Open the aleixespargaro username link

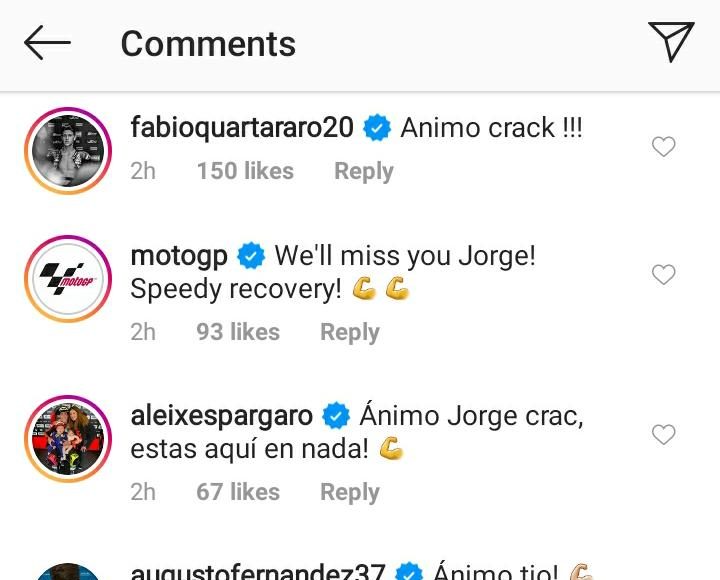[x=222, y=415]
